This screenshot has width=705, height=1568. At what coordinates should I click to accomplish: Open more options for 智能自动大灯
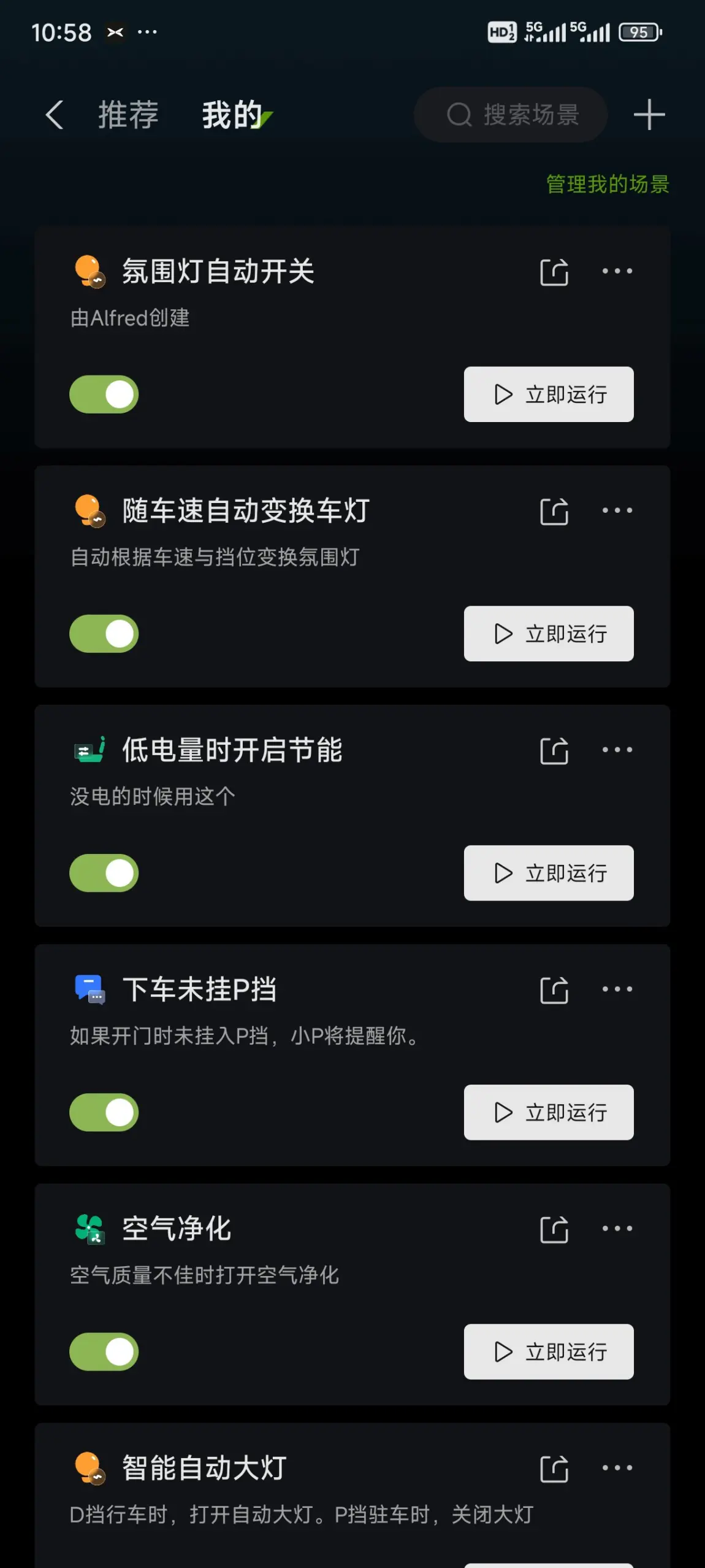[x=617, y=1467]
